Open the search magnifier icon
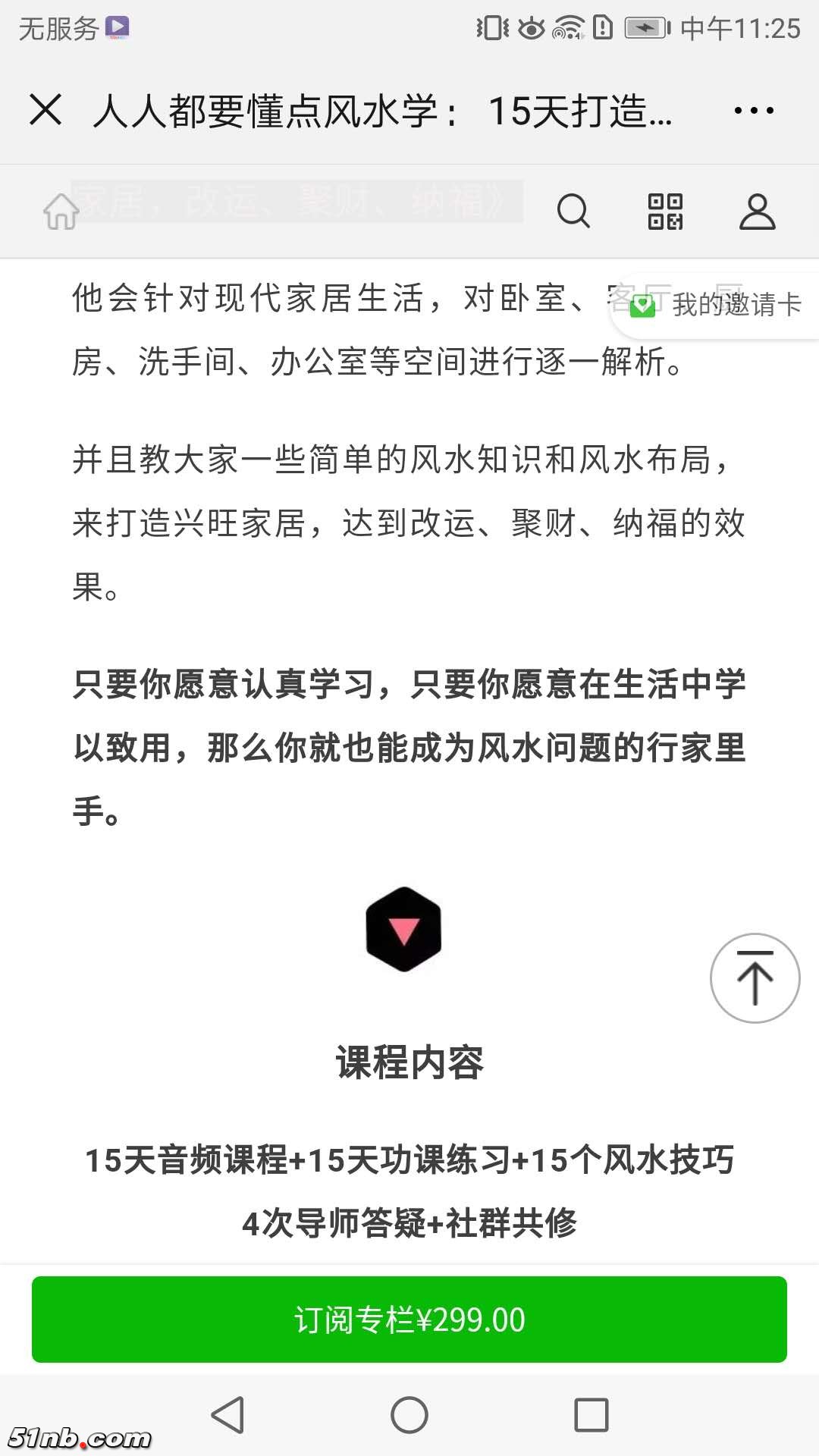819x1456 pixels. [x=574, y=212]
